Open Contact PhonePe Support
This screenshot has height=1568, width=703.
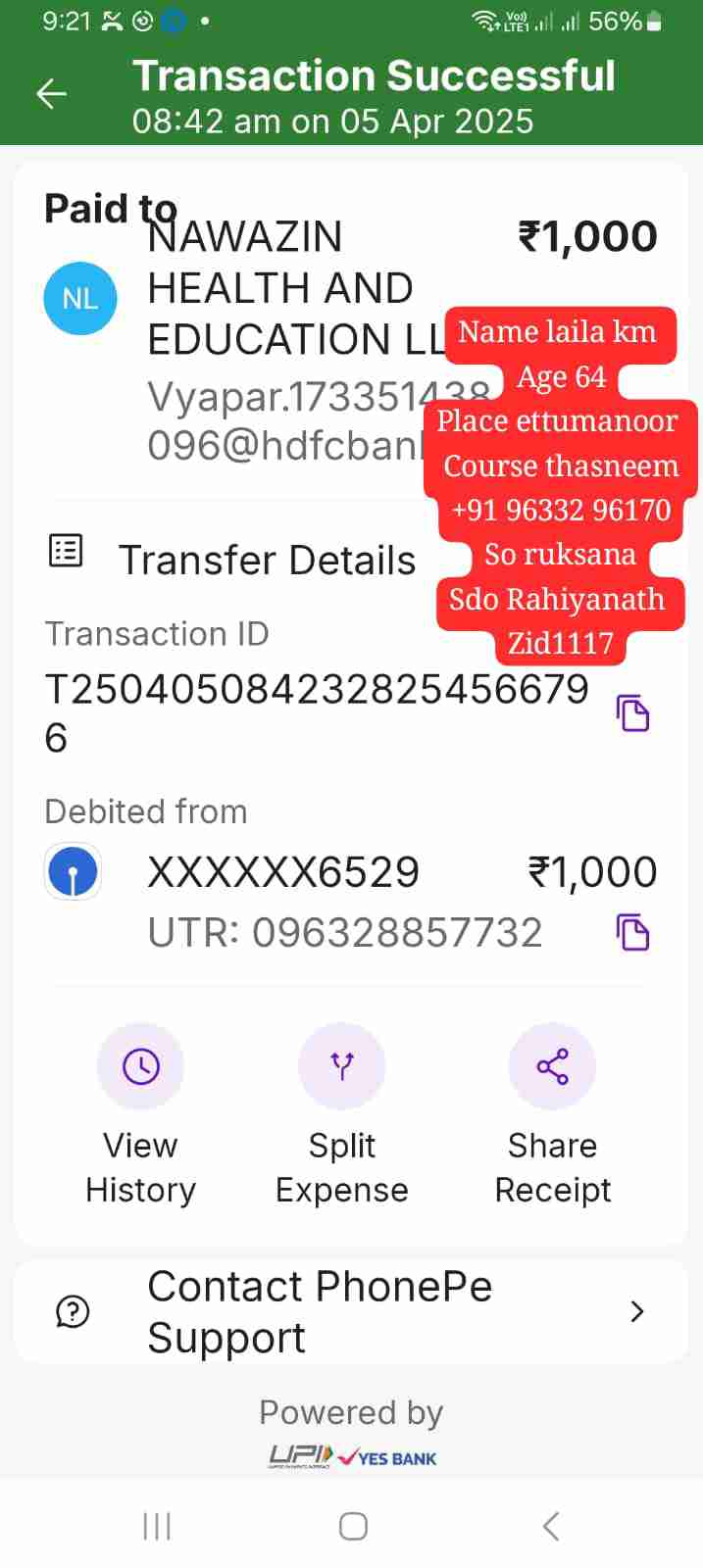click(351, 1311)
